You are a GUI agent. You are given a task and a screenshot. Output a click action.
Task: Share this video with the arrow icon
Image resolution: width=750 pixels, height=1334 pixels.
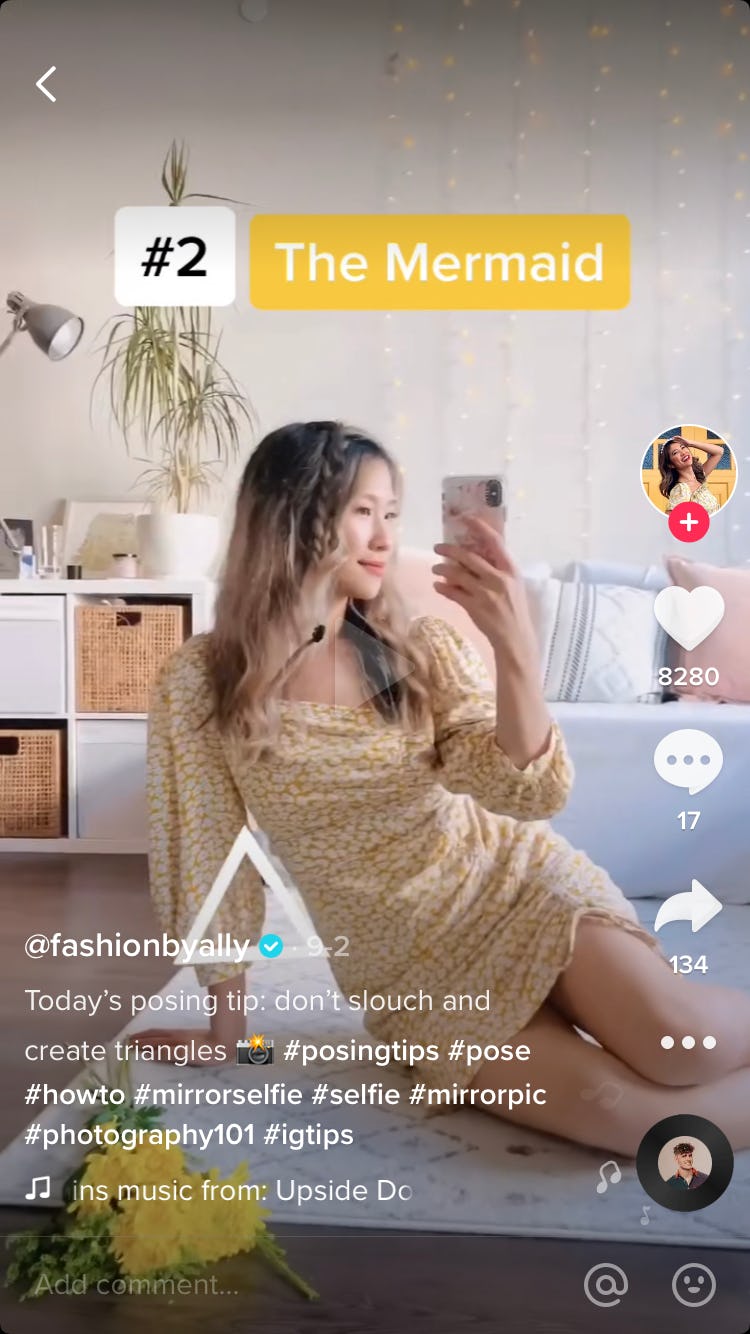click(689, 907)
